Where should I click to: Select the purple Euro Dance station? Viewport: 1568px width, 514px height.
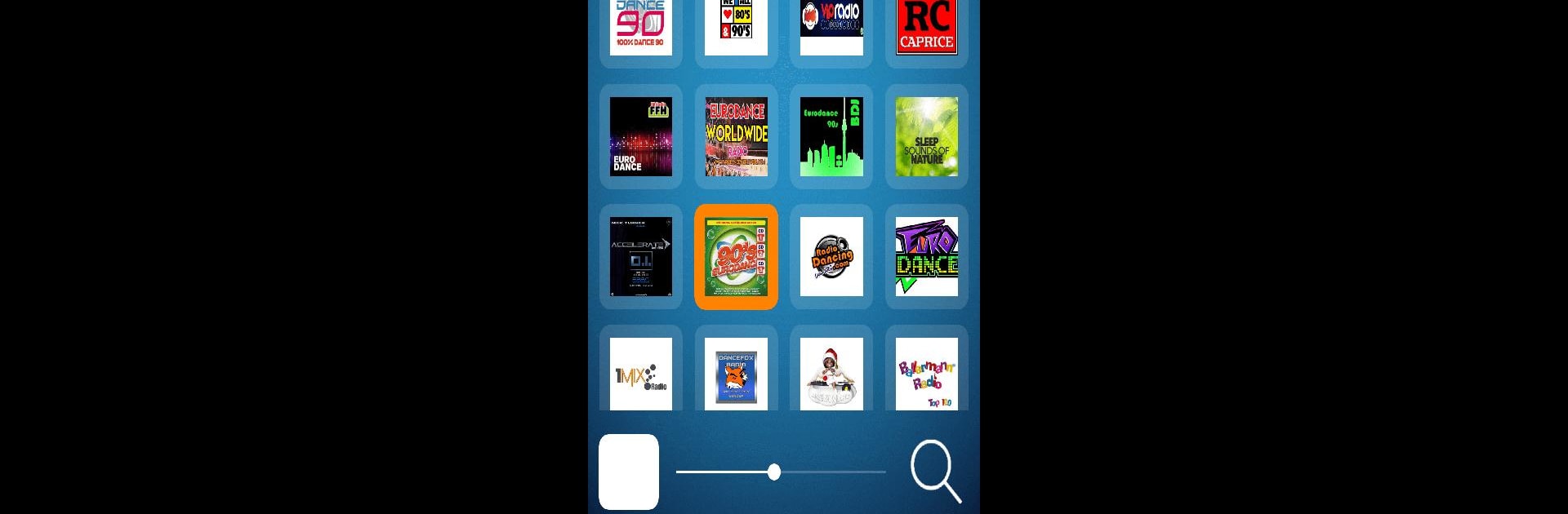click(x=926, y=256)
